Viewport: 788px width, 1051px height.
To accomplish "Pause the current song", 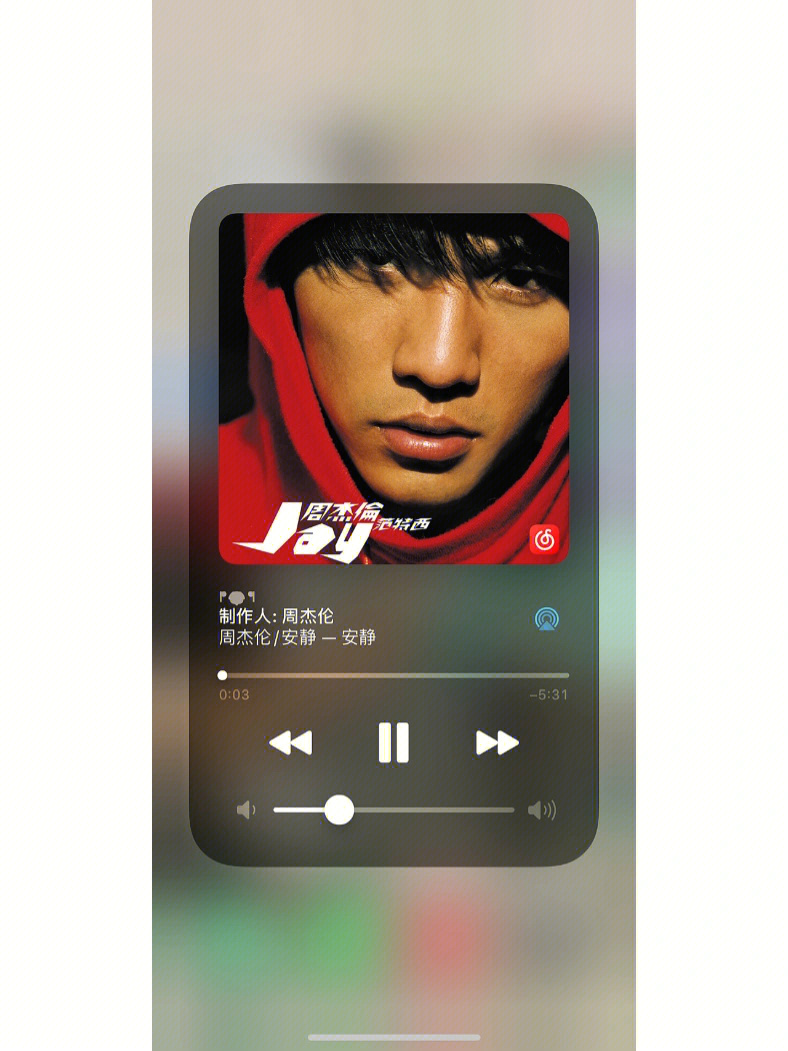I will tap(394, 743).
